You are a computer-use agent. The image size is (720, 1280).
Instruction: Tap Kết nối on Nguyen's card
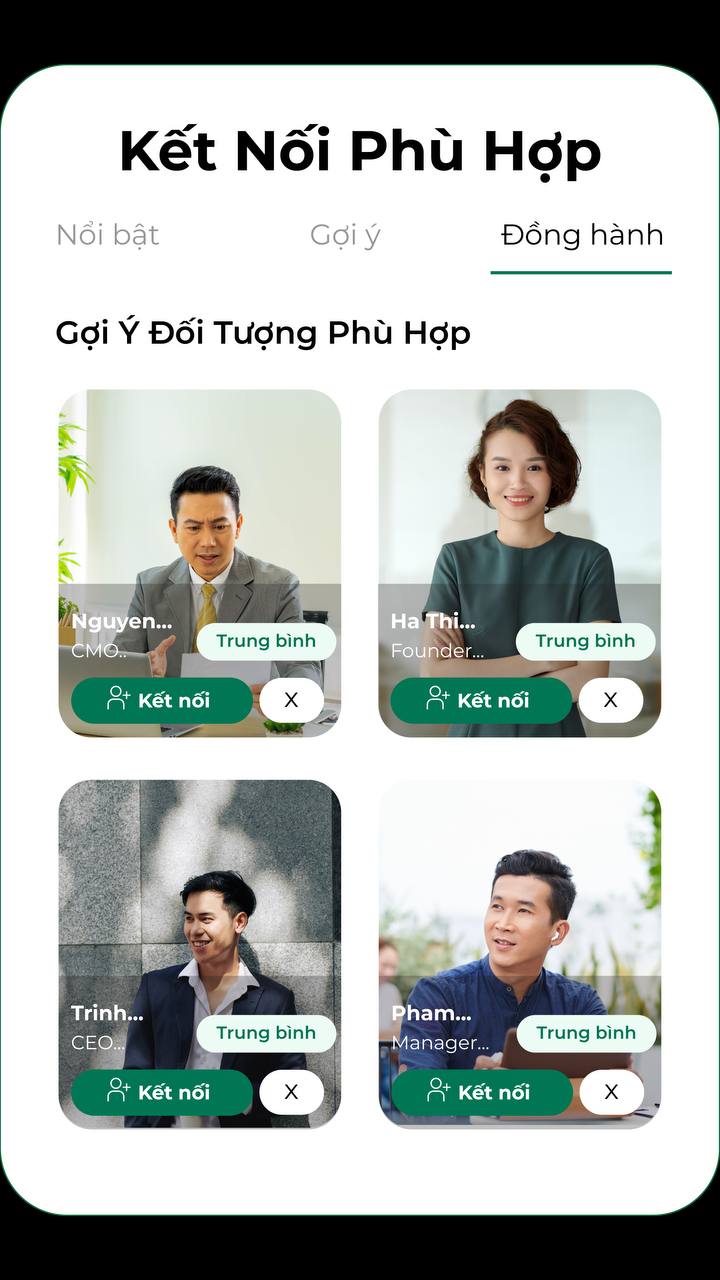[x=161, y=700]
